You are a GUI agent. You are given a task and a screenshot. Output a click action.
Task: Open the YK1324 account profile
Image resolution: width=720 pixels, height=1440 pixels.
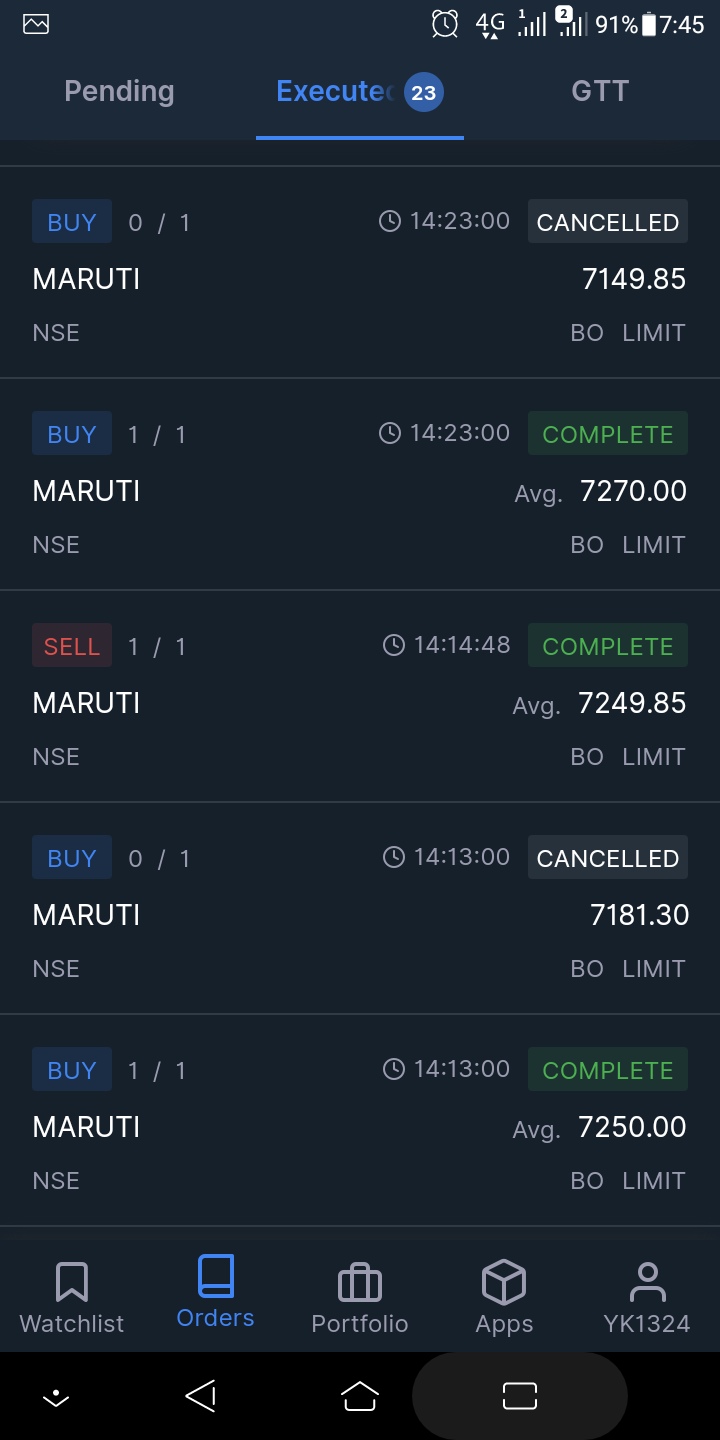[647, 1297]
